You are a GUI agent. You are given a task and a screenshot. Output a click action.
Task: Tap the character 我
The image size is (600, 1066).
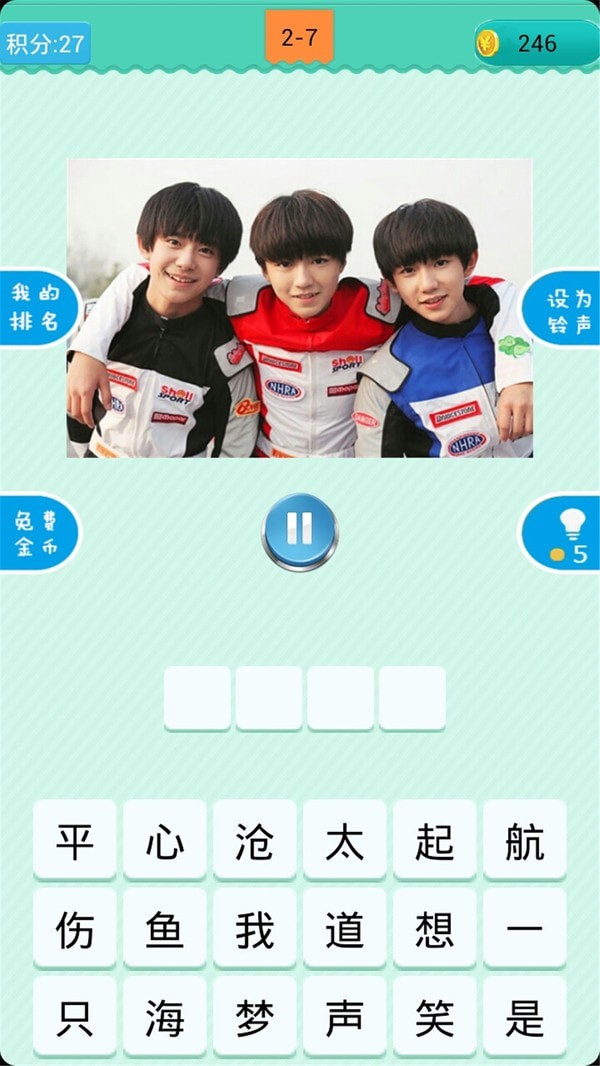[255, 930]
